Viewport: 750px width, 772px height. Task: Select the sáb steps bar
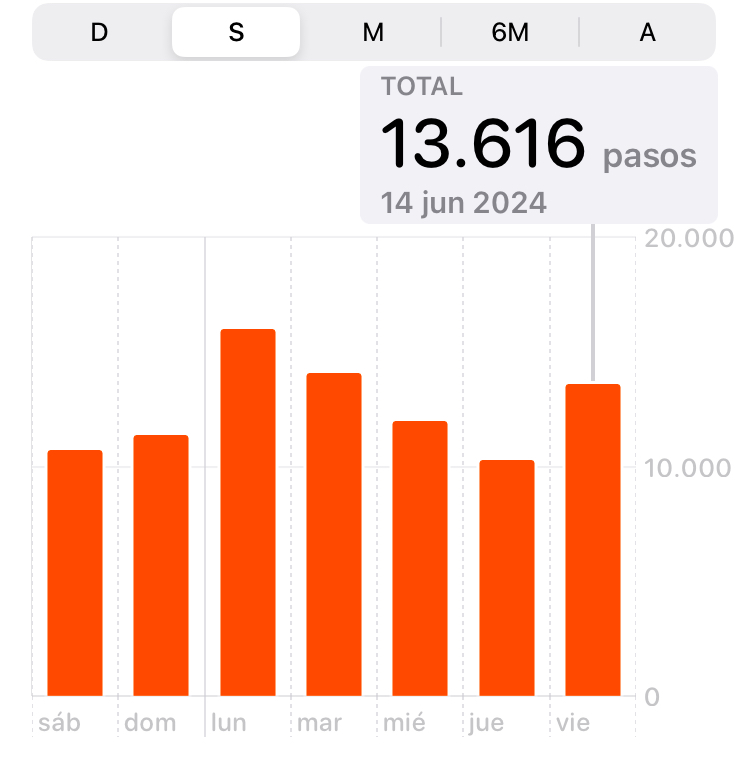pyautogui.click(x=75, y=573)
